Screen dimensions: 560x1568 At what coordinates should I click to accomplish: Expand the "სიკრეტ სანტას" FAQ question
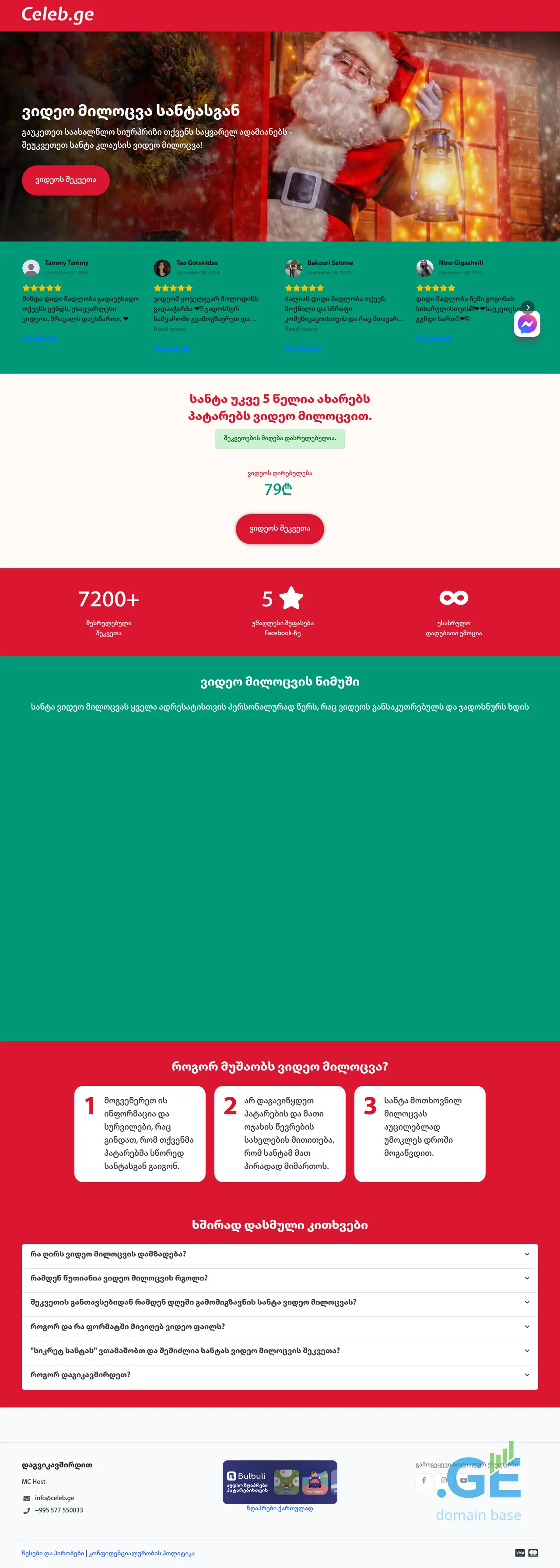(280, 1351)
